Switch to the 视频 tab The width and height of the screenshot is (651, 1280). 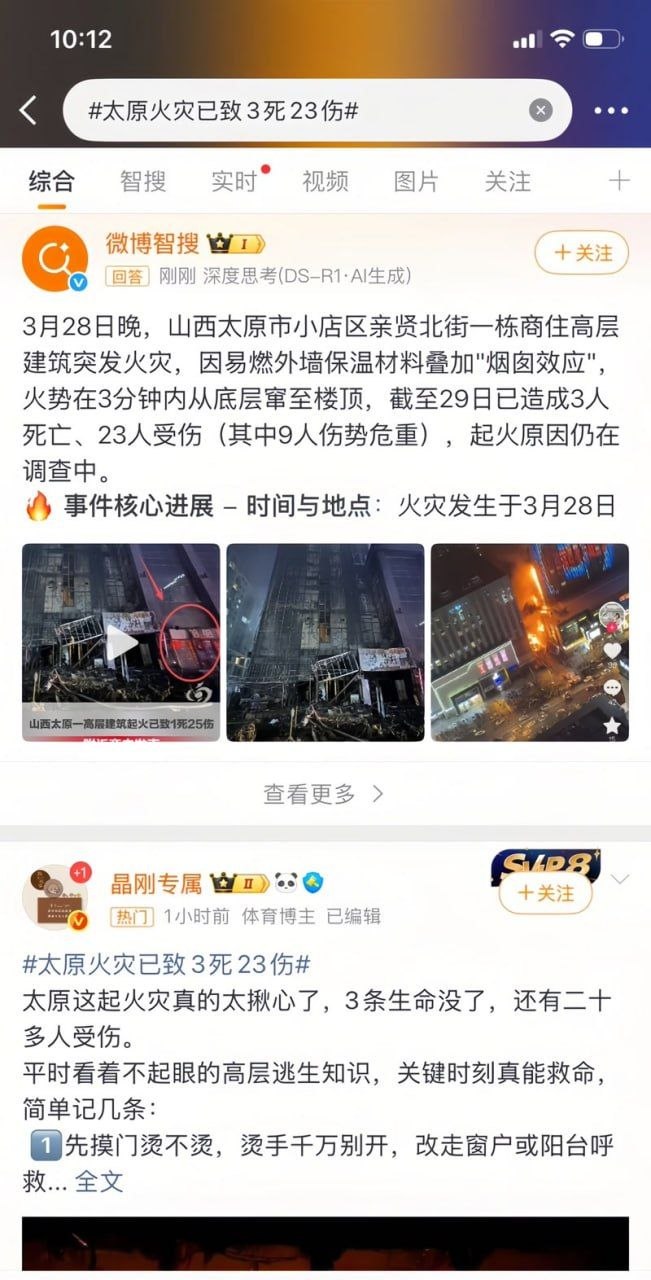coord(325,181)
